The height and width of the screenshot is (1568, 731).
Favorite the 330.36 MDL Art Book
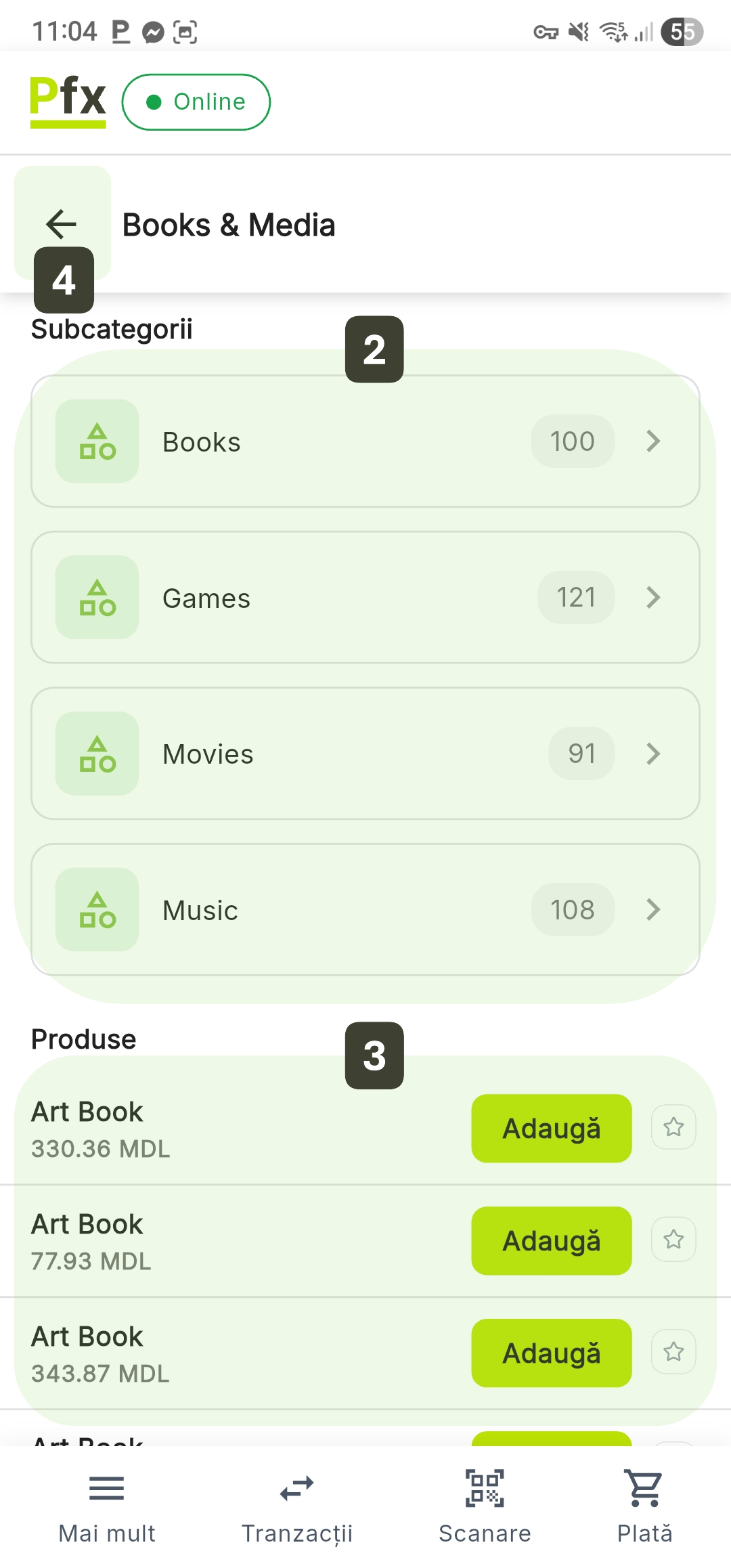click(673, 1127)
